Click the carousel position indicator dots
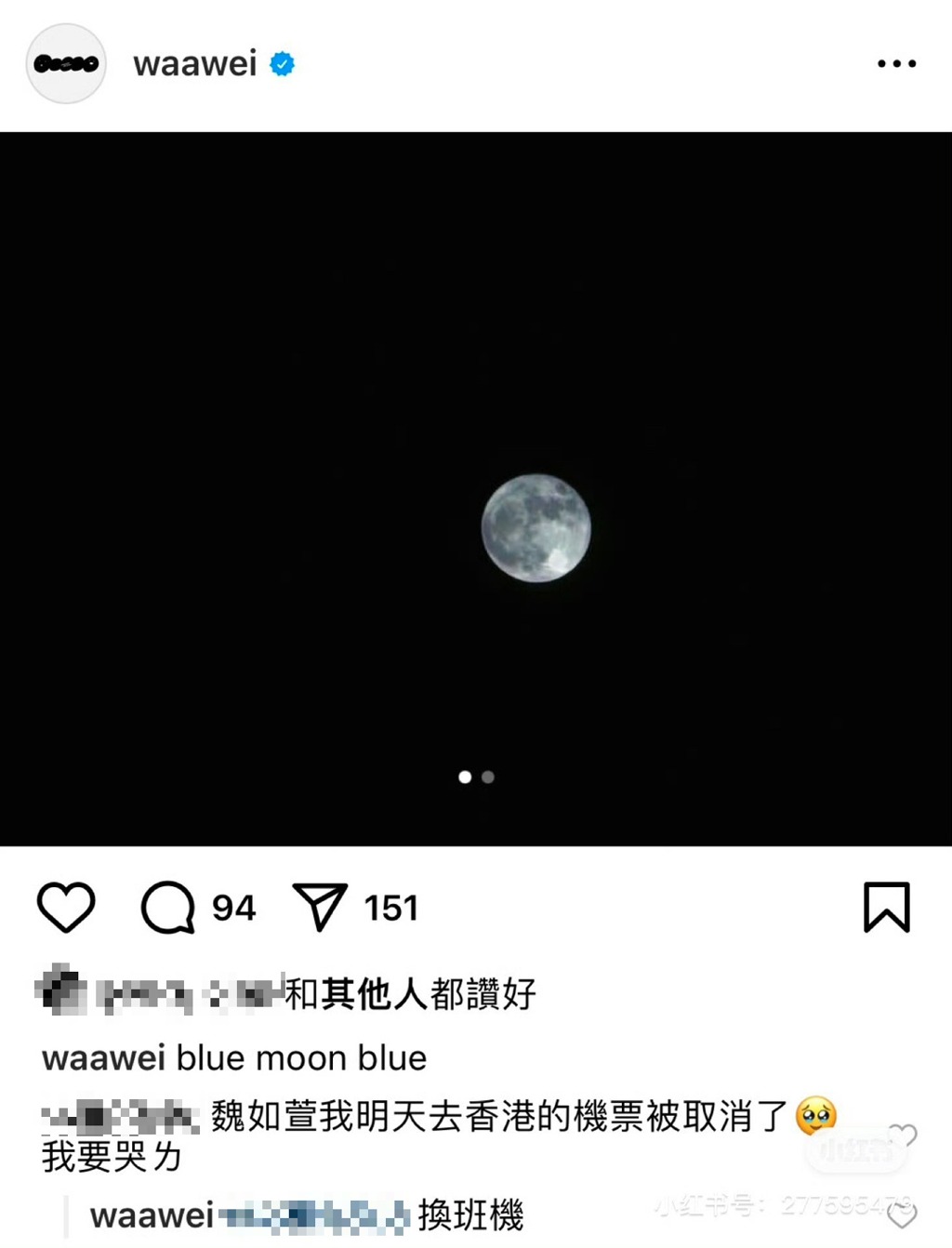Screen dimensions: 952x1248 tap(475, 777)
